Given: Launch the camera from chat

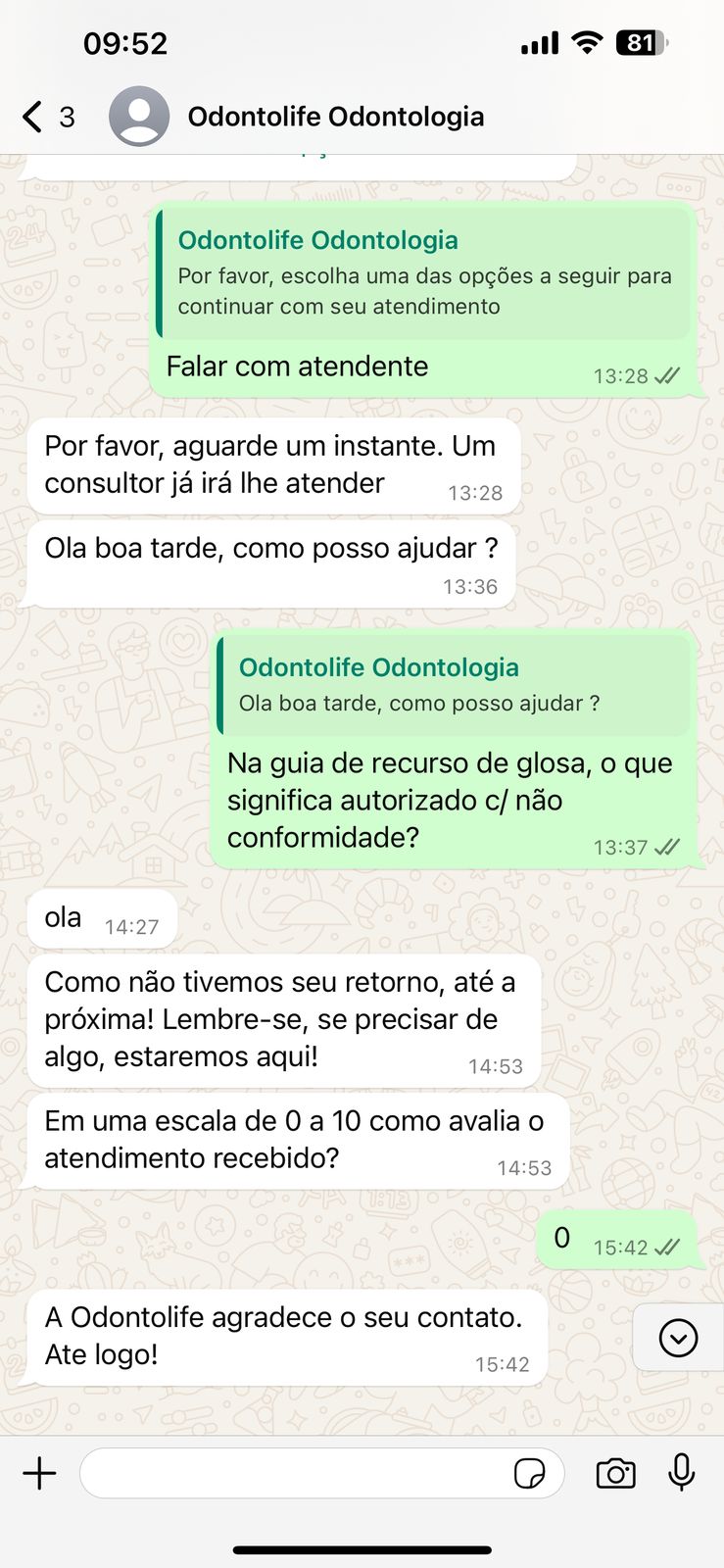Looking at the screenshot, I should coord(615,1473).
